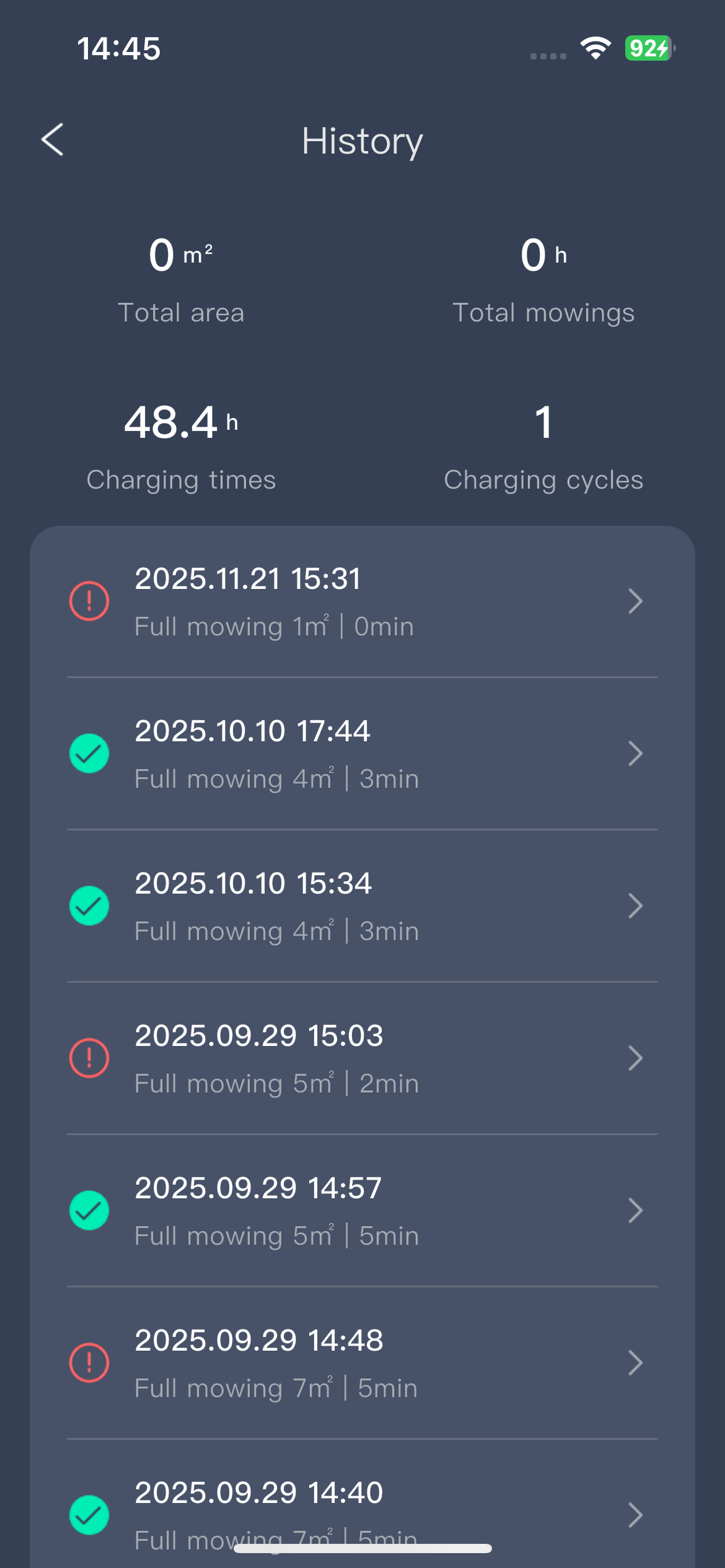
Task: Expand details for the 2025.11.21 15:31 mowing
Action: (x=635, y=600)
